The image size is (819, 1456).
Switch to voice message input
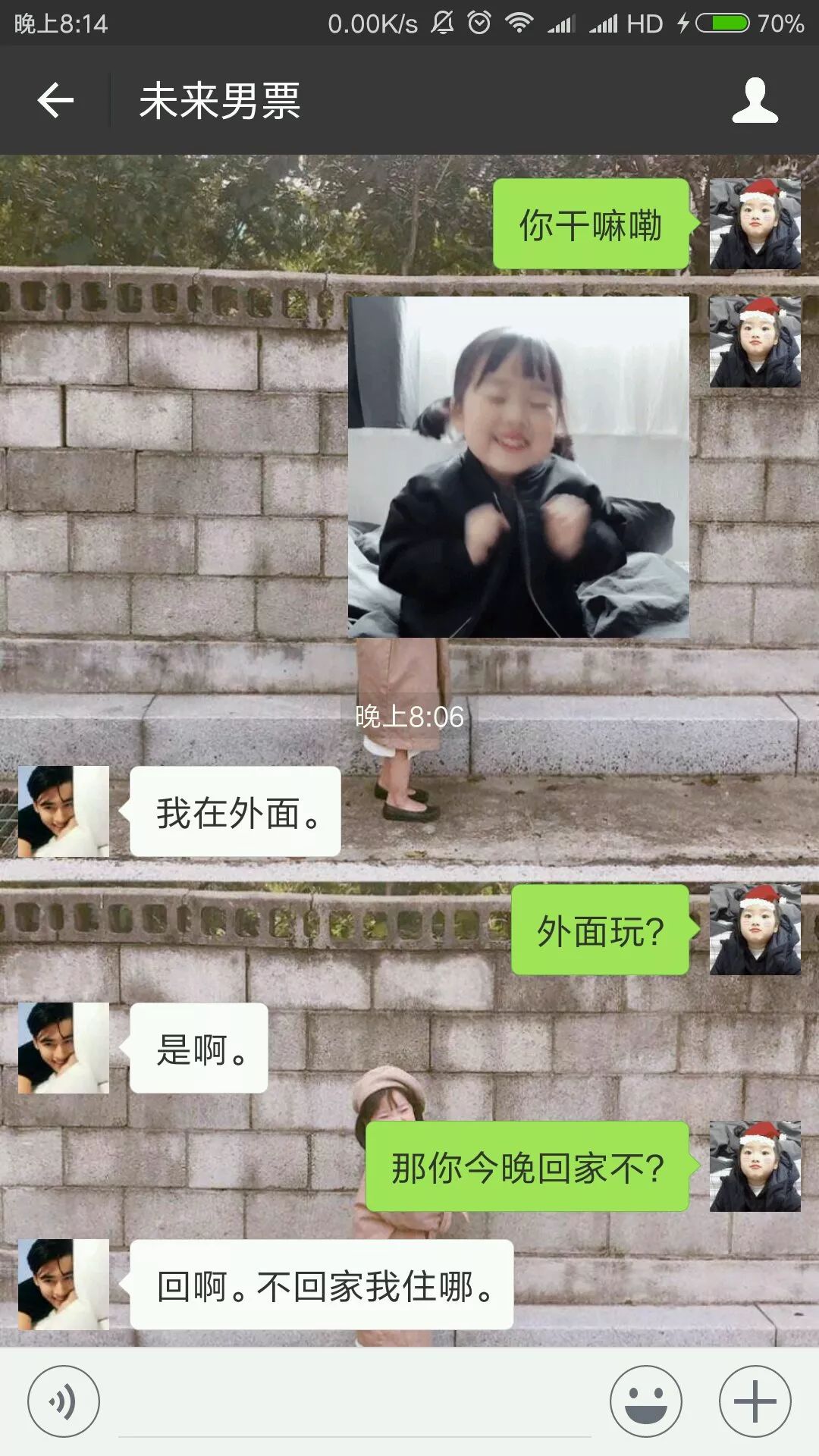coord(64,1401)
